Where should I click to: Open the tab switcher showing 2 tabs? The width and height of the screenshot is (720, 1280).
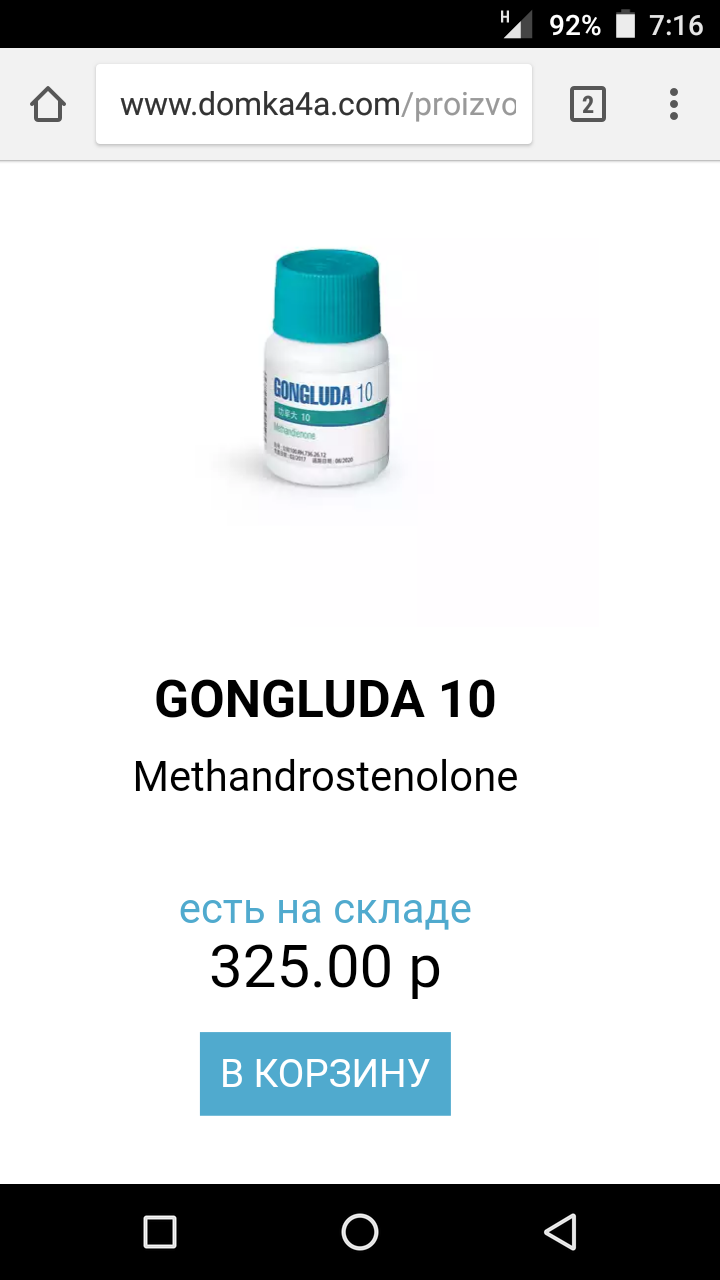pyautogui.click(x=588, y=104)
